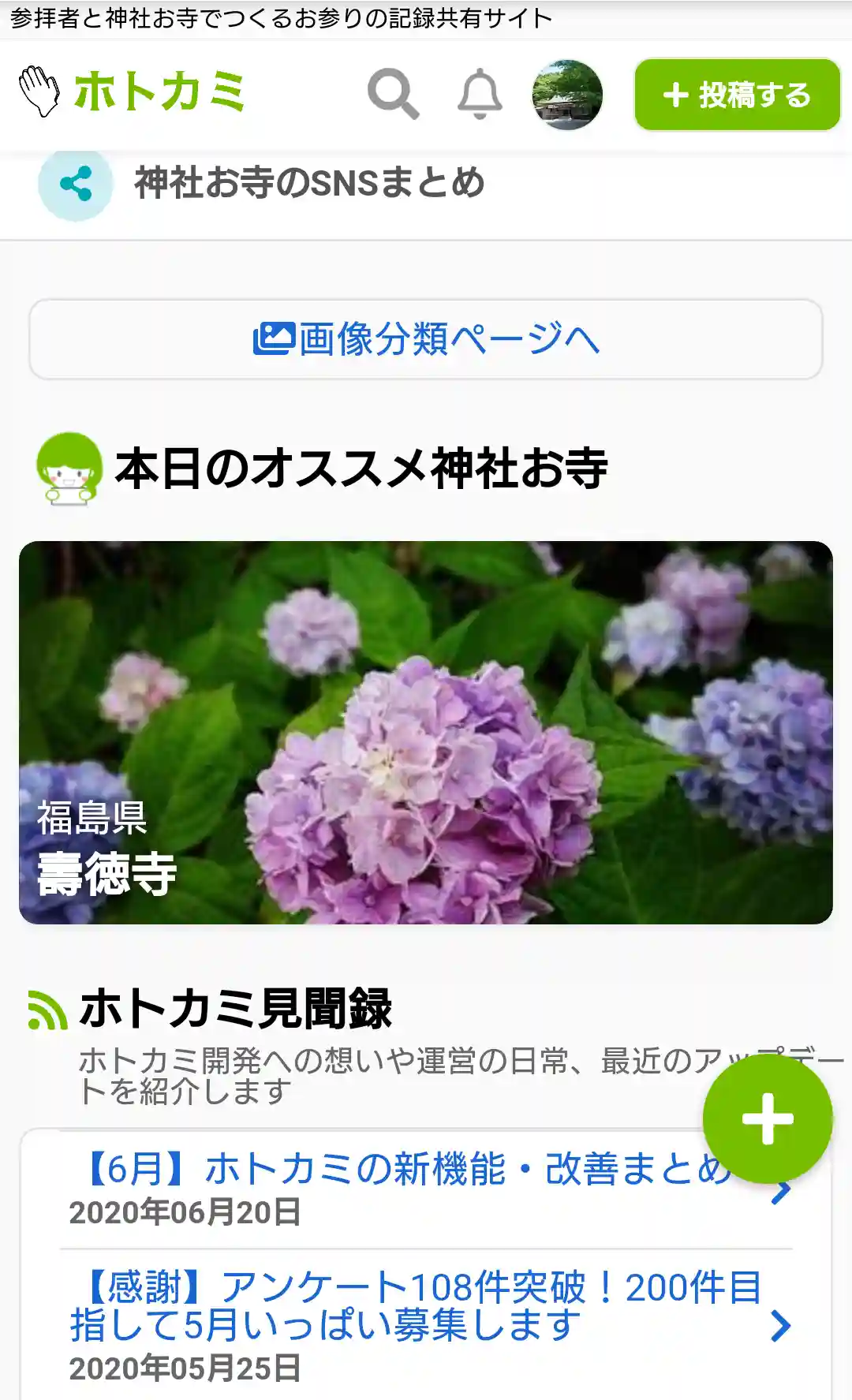
Task: Open the profile avatar
Action: coord(567,95)
